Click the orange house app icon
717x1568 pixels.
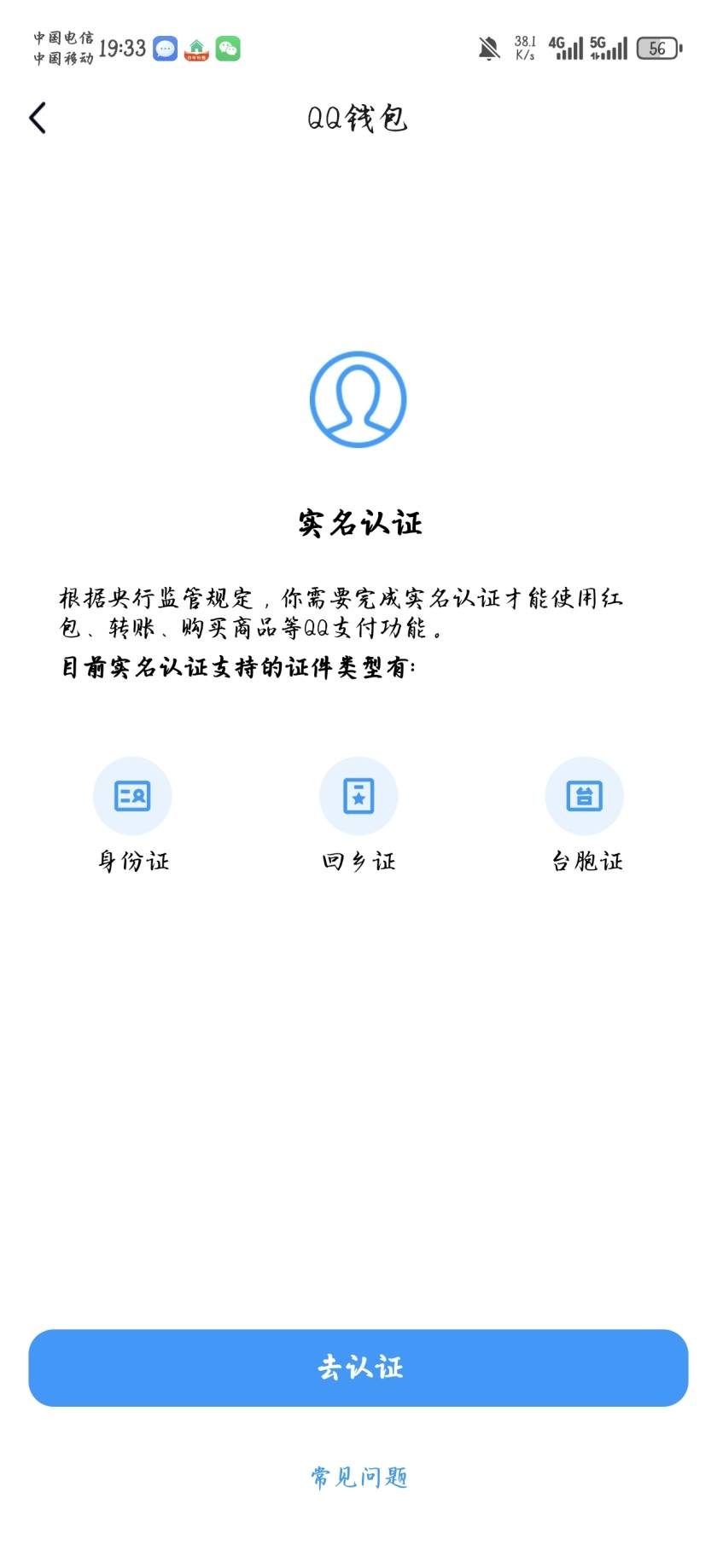[195, 49]
